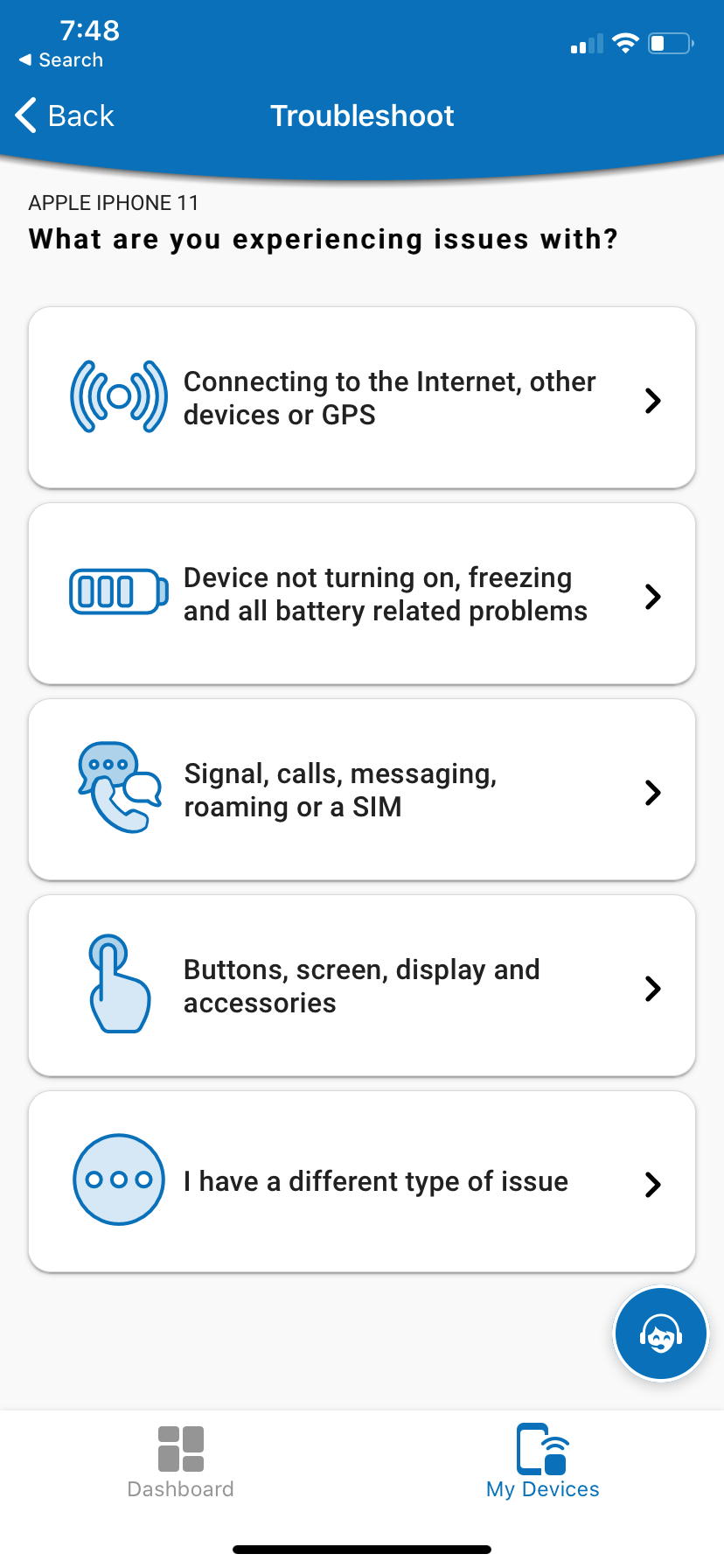724x1568 pixels.
Task: Tap the Search return link in status bar
Action: pyautogui.click(x=60, y=59)
